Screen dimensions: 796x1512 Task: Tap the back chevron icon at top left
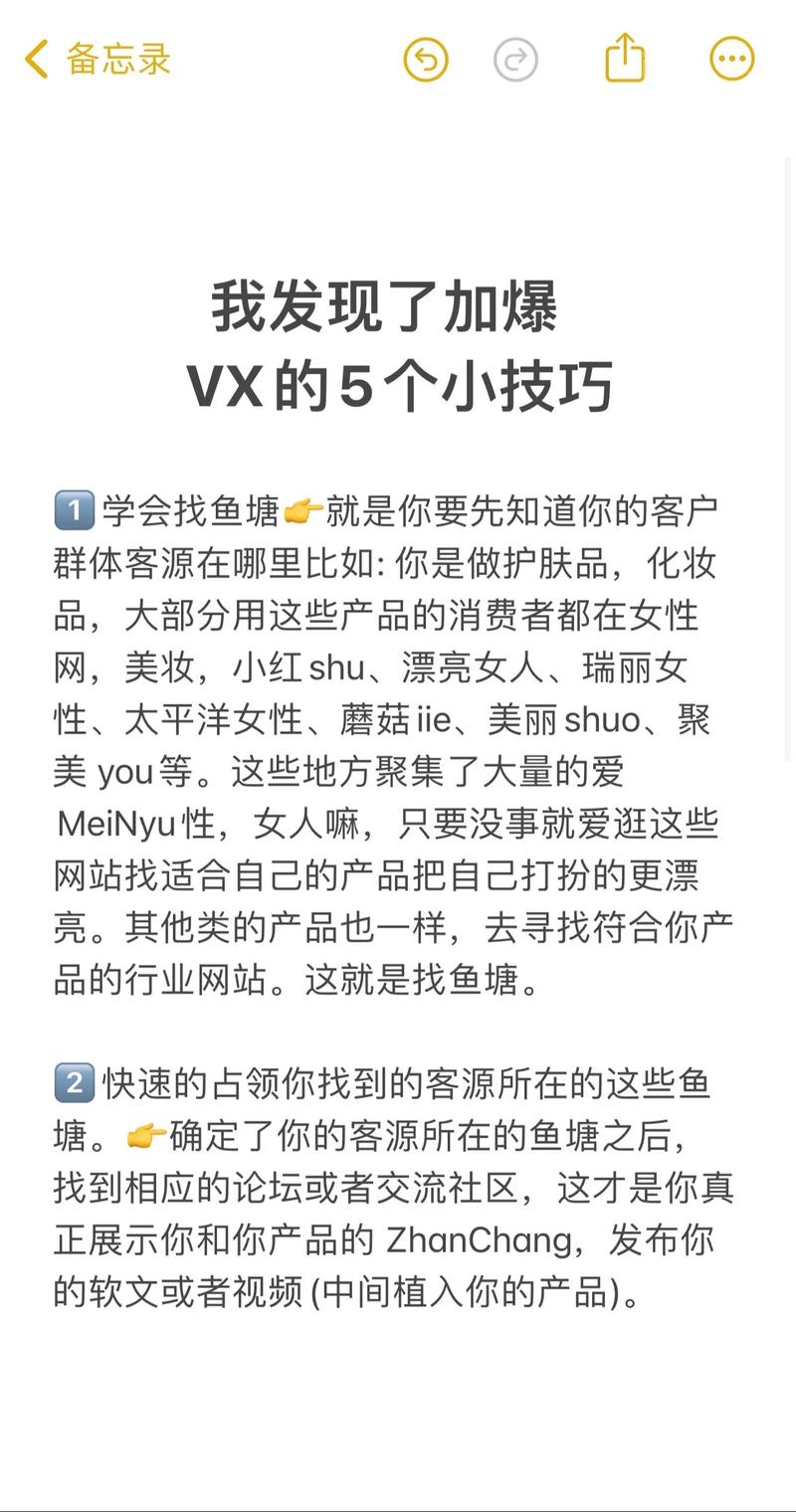pyautogui.click(x=35, y=58)
